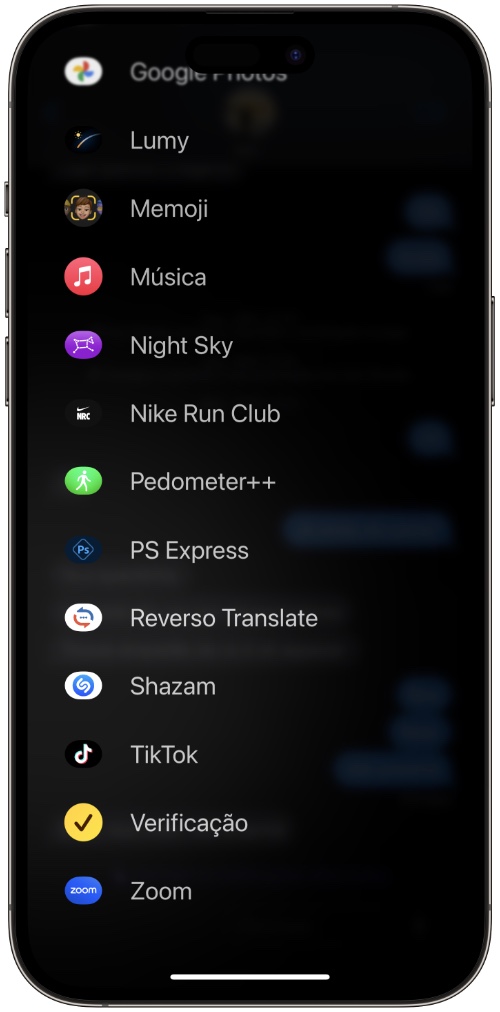This screenshot has width=500, height=1012.
Task: Open Google Photos from the app list
Action: pos(175,72)
